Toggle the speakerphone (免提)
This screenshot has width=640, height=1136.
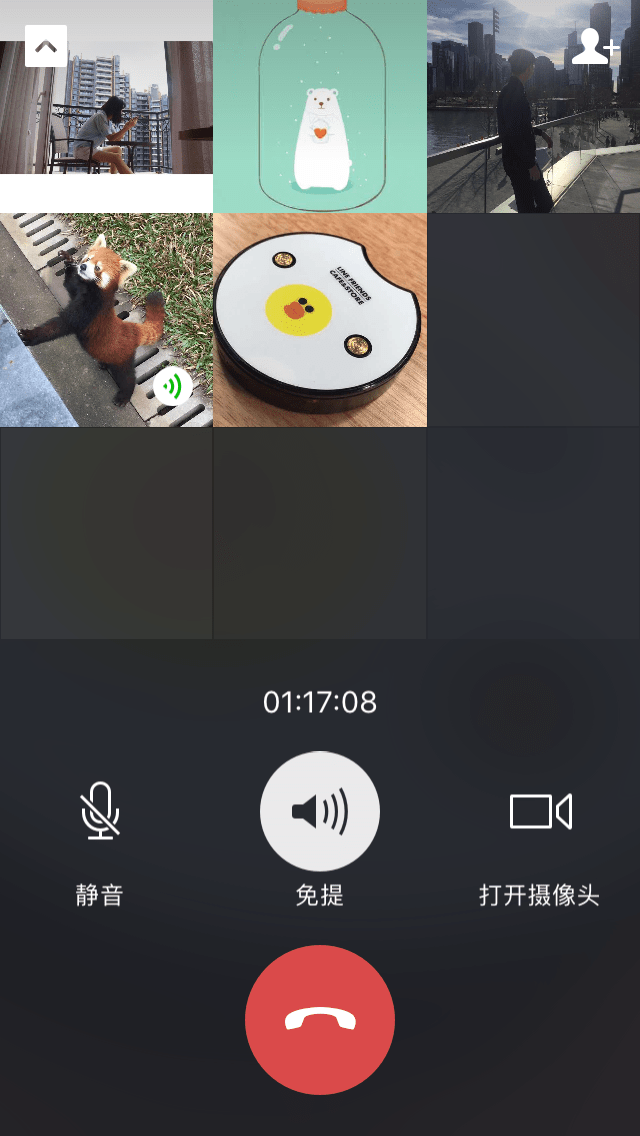pyautogui.click(x=320, y=811)
